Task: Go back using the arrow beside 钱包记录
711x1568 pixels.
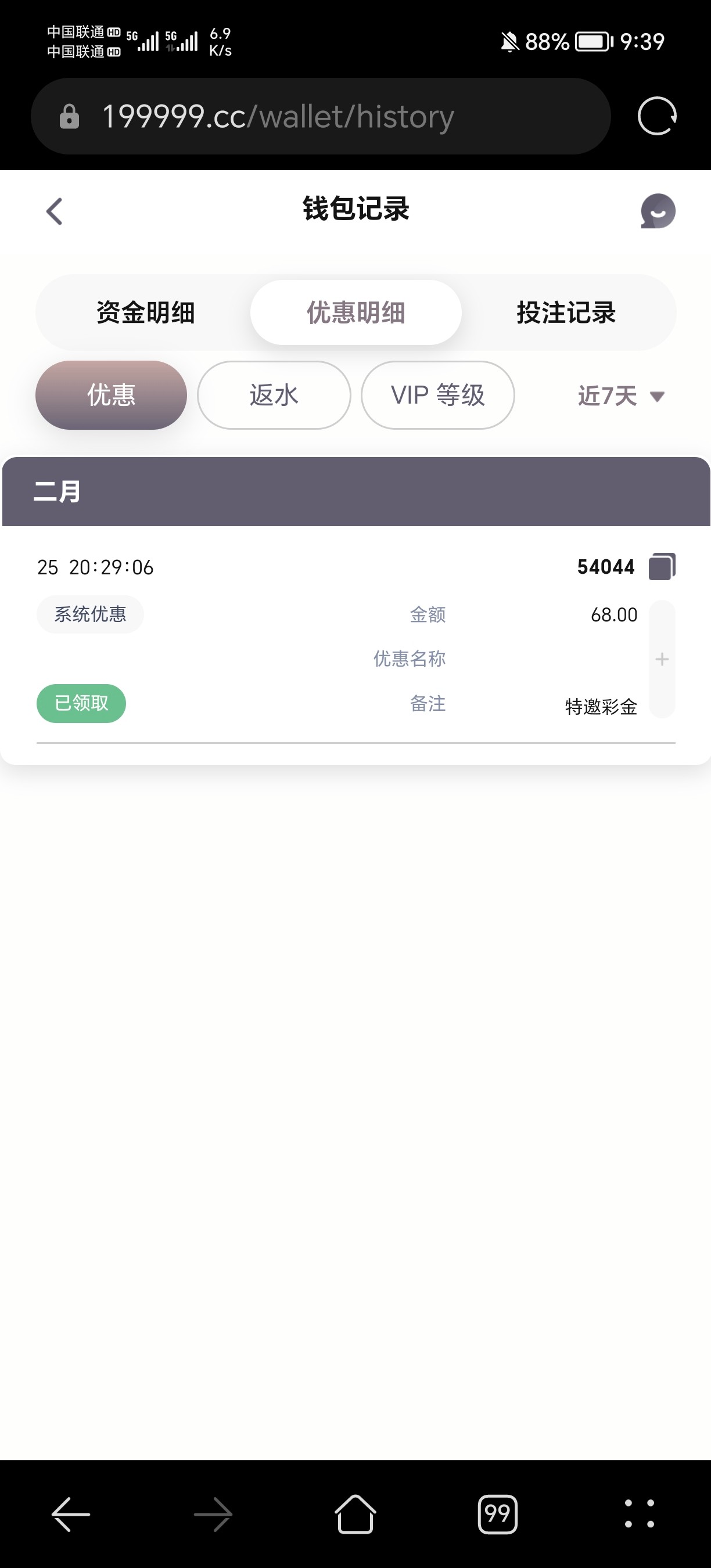Action: pyautogui.click(x=54, y=211)
